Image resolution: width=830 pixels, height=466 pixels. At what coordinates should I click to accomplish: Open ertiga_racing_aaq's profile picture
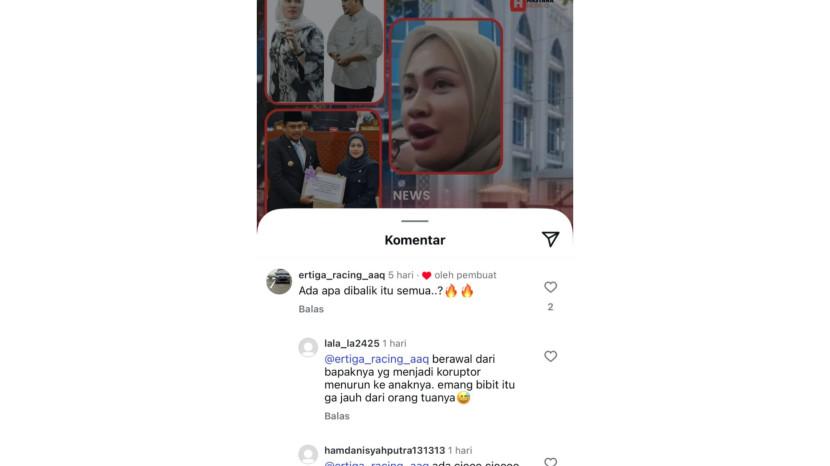279,281
